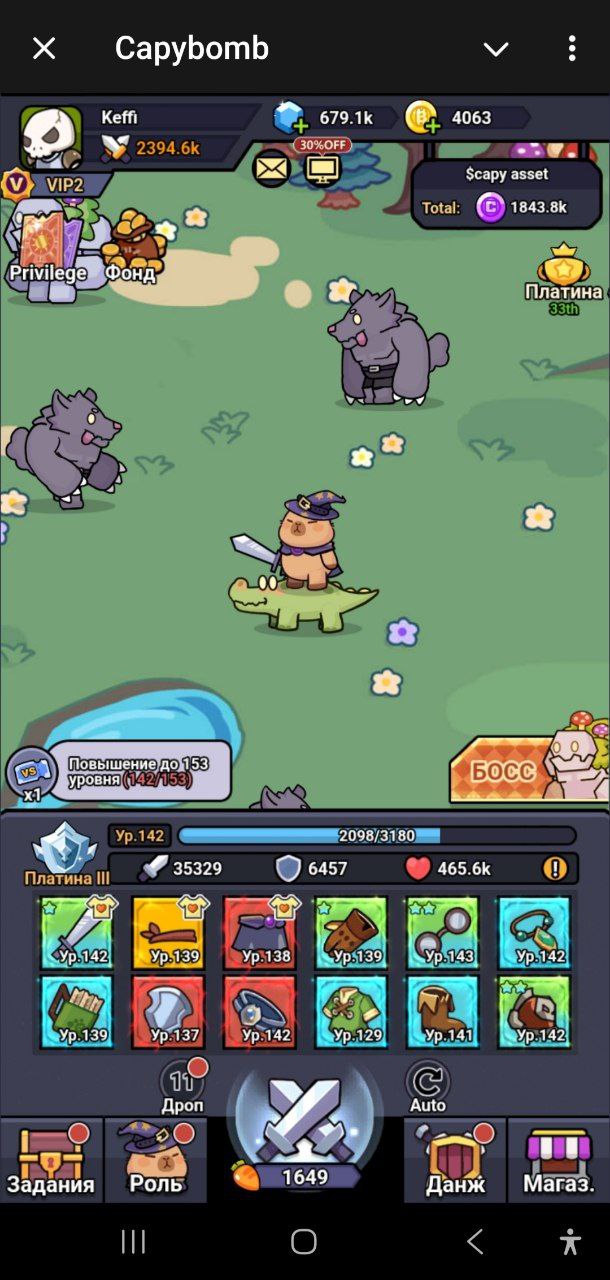Image resolution: width=610 pixels, height=1280 pixels.
Task: Switch to the Магаз. shop tab
Action: (x=559, y=1160)
